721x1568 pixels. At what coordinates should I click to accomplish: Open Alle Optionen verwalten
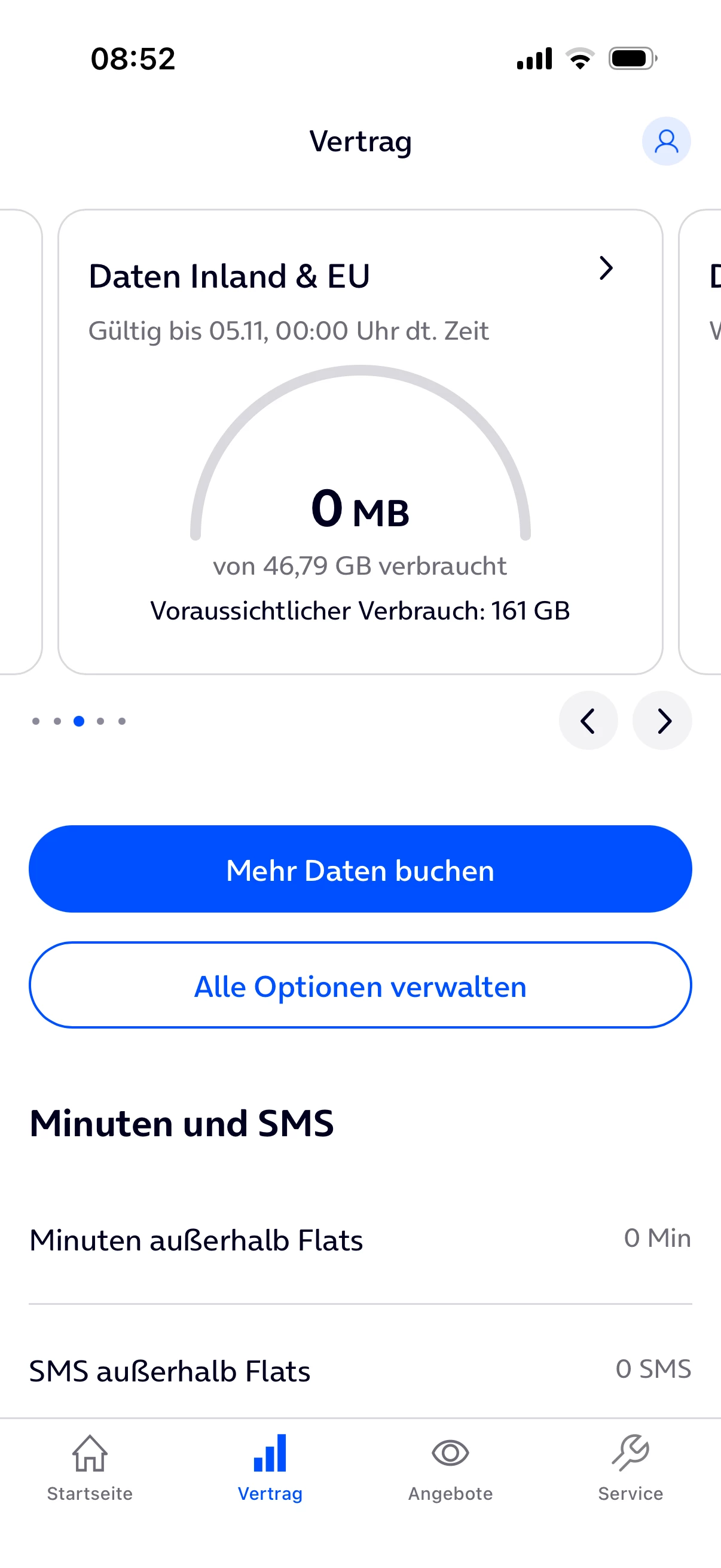click(360, 986)
